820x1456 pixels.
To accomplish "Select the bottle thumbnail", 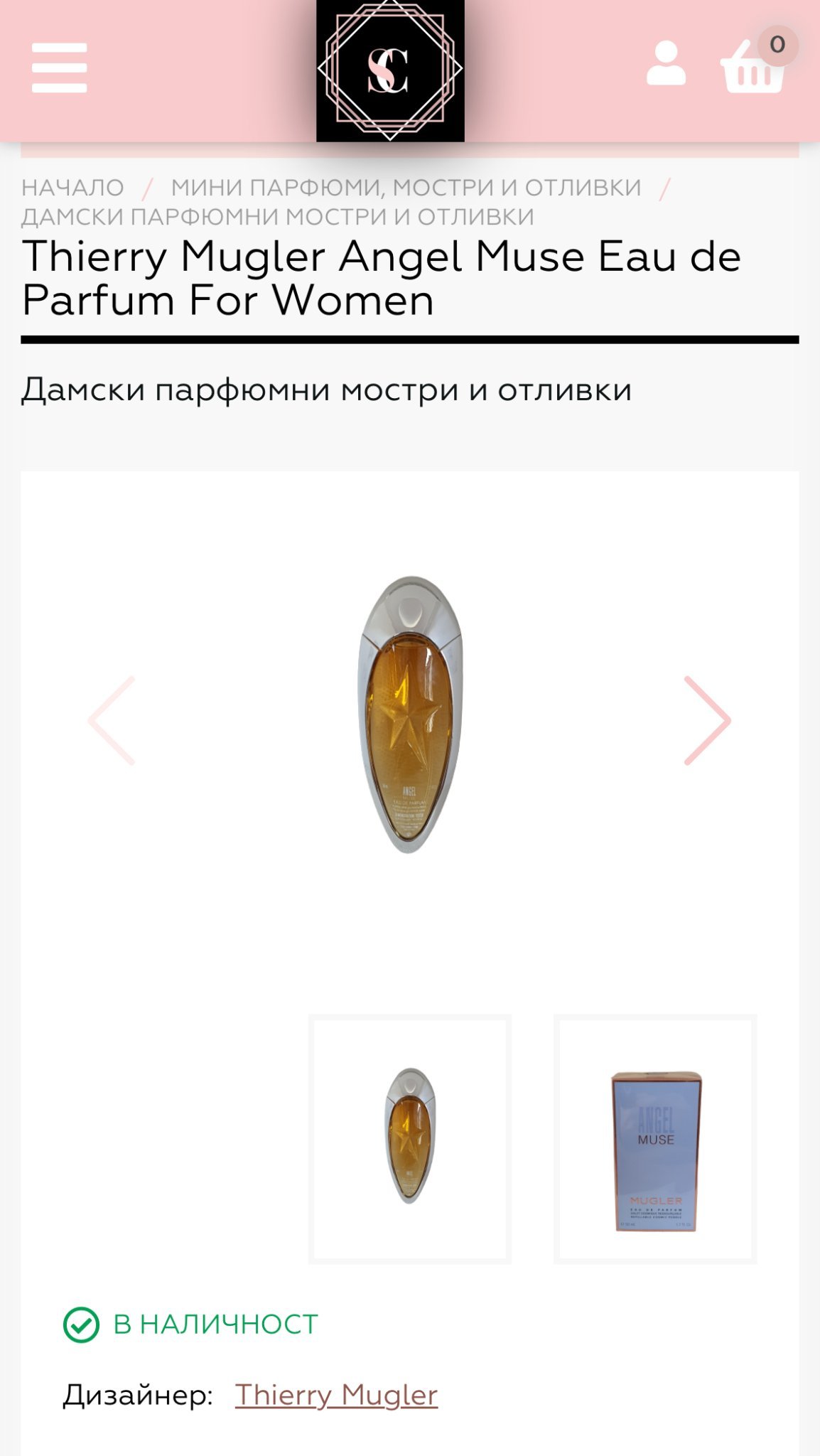I will tap(410, 1138).
